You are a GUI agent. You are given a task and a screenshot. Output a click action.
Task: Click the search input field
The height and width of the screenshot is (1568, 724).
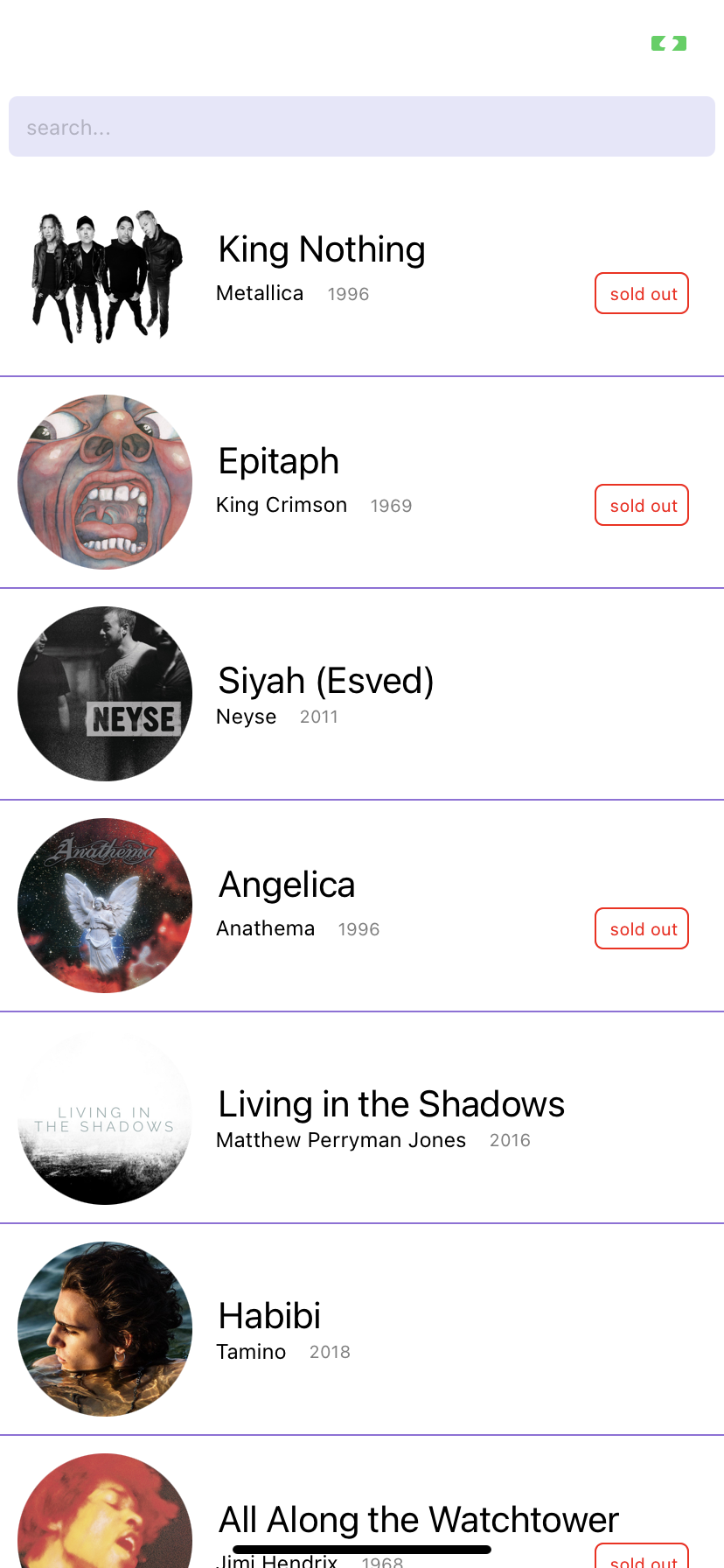[x=361, y=127]
